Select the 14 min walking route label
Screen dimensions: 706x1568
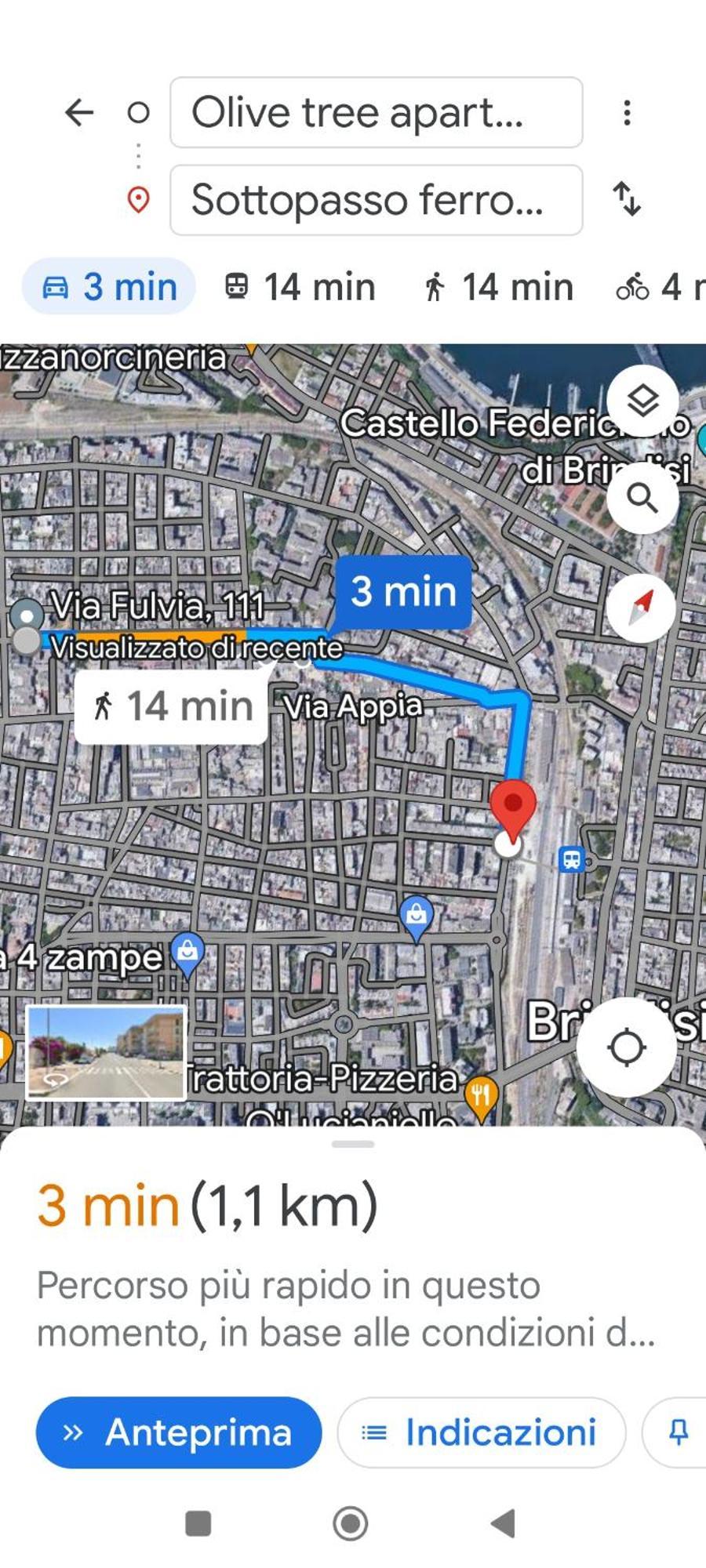click(172, 706)
